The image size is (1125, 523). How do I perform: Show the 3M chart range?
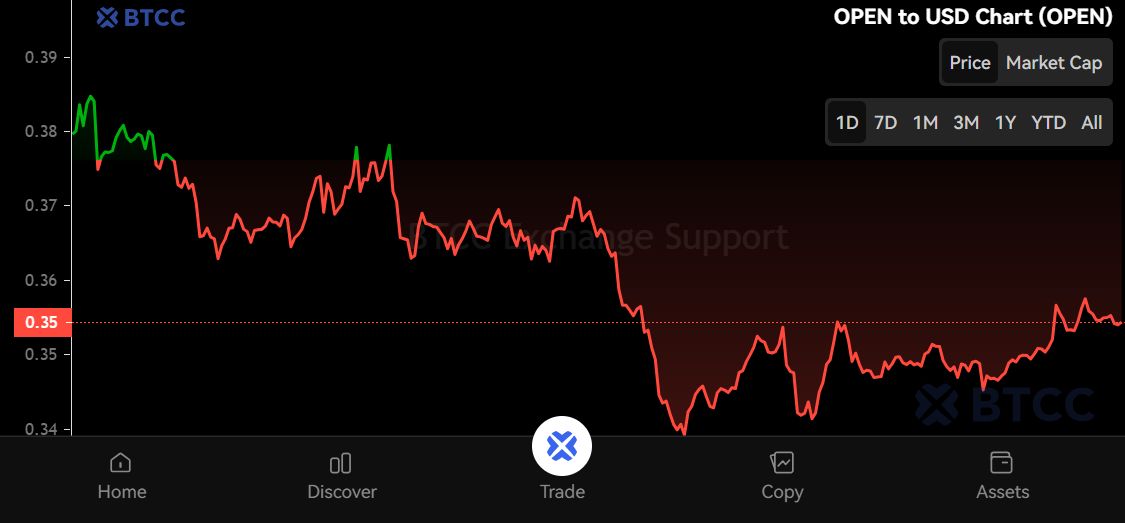click(965, 123)
